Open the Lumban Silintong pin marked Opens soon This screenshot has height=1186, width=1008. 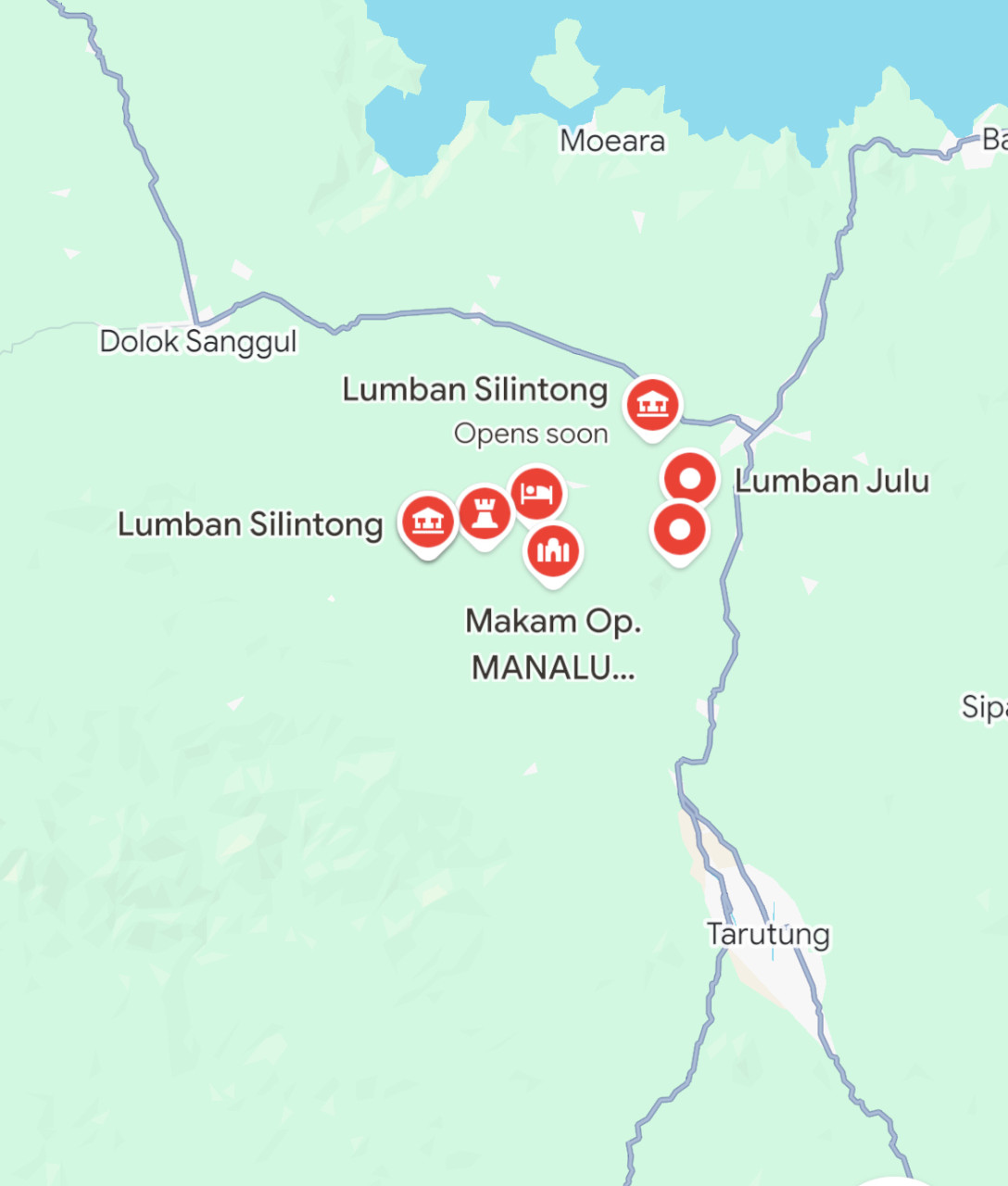(652, 404)
